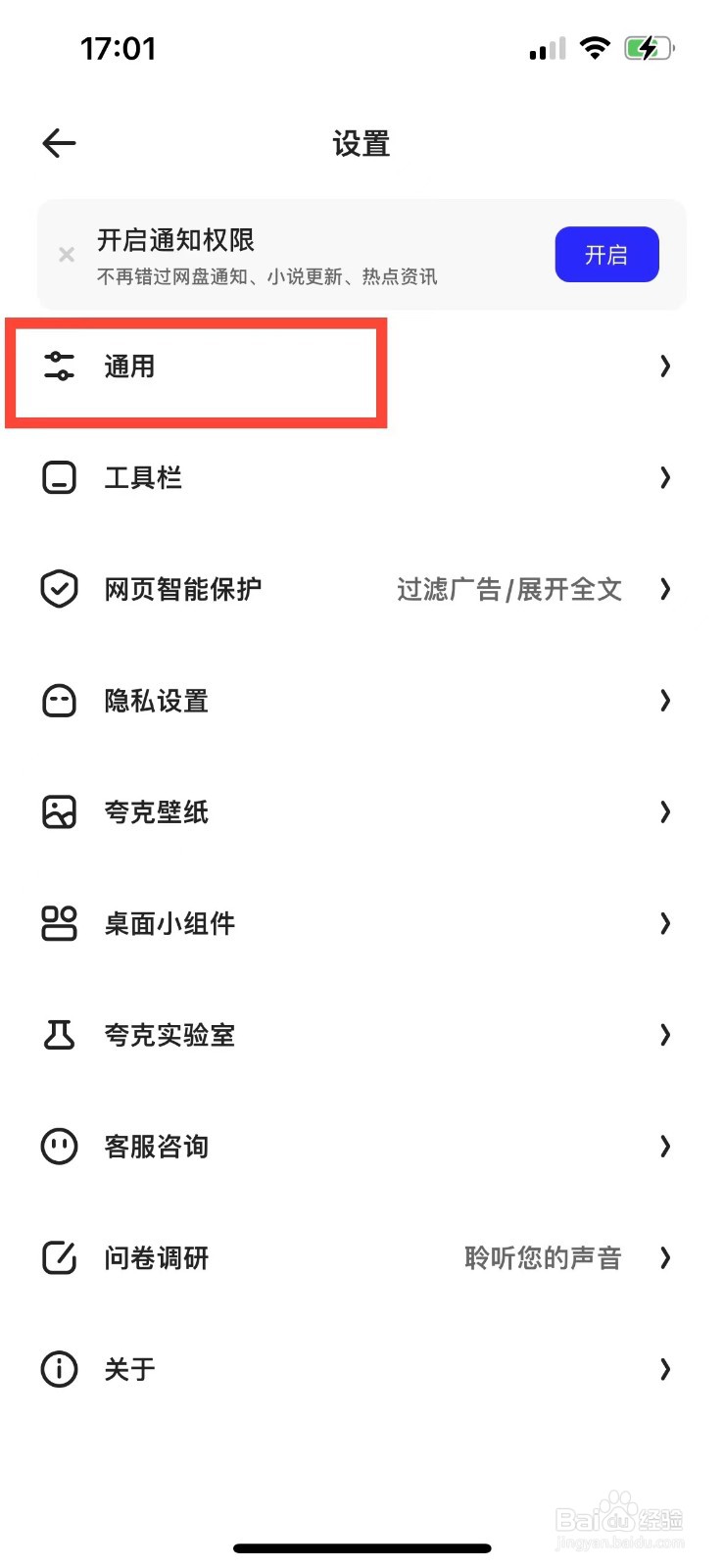Open 通用 settings
724x1568 pixels.
(130, 367)
